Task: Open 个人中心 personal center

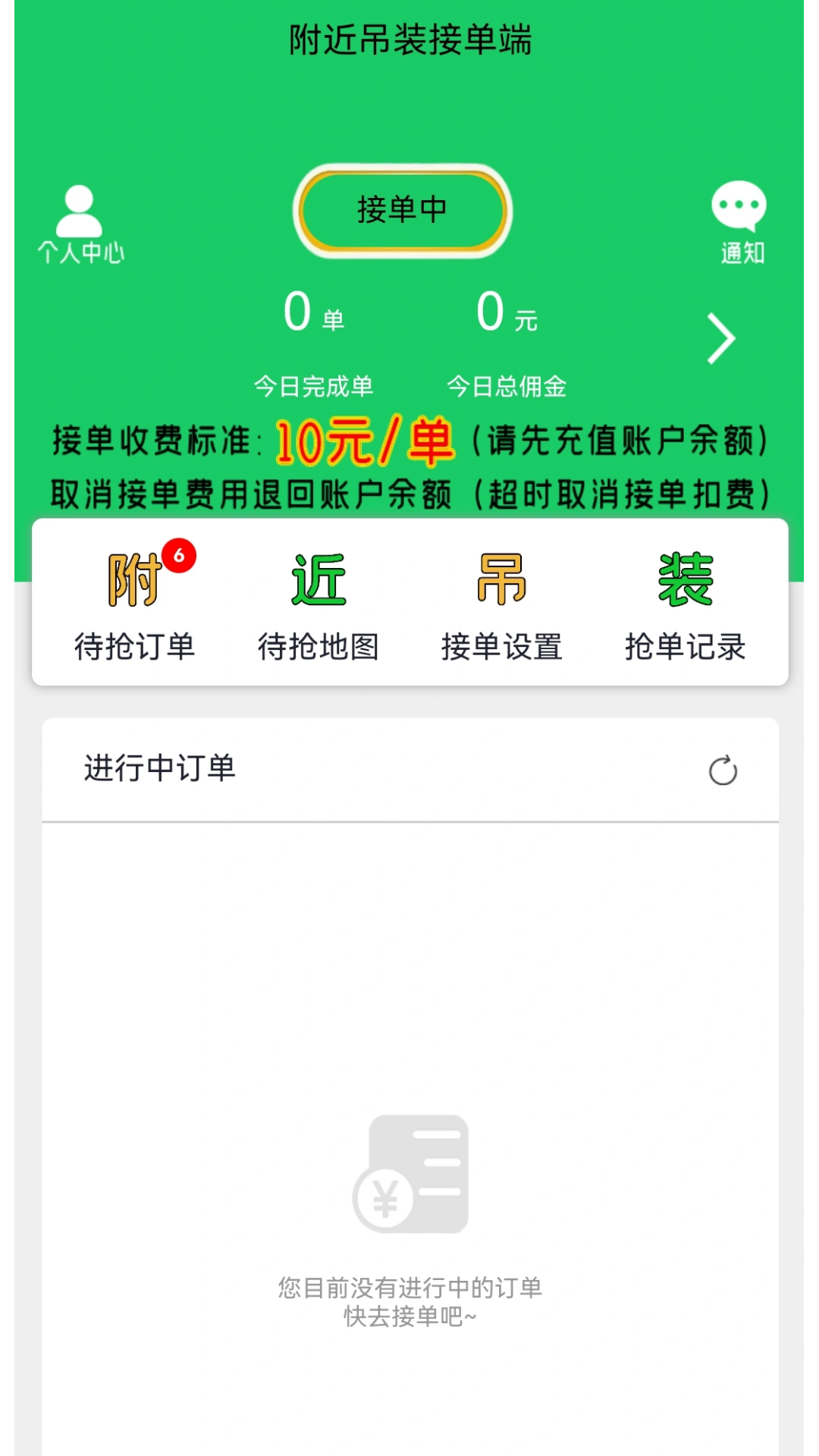Action: point(80,224)
